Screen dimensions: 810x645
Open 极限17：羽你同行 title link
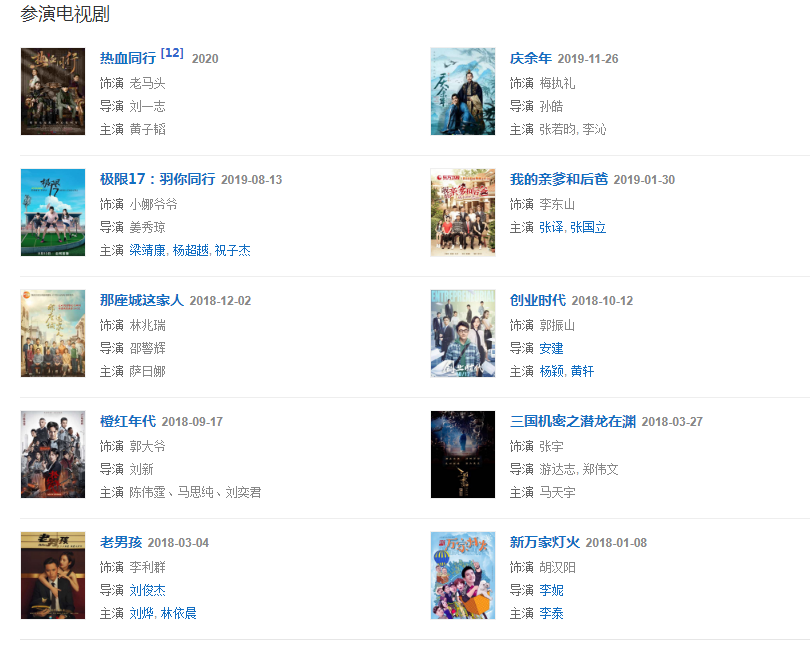tap(157, 180)
